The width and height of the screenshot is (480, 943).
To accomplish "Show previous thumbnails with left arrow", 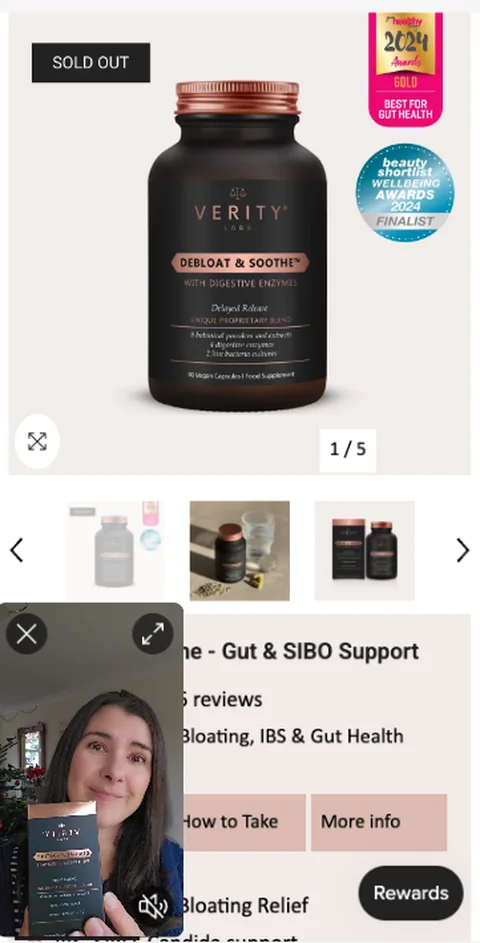I will 17,550.
